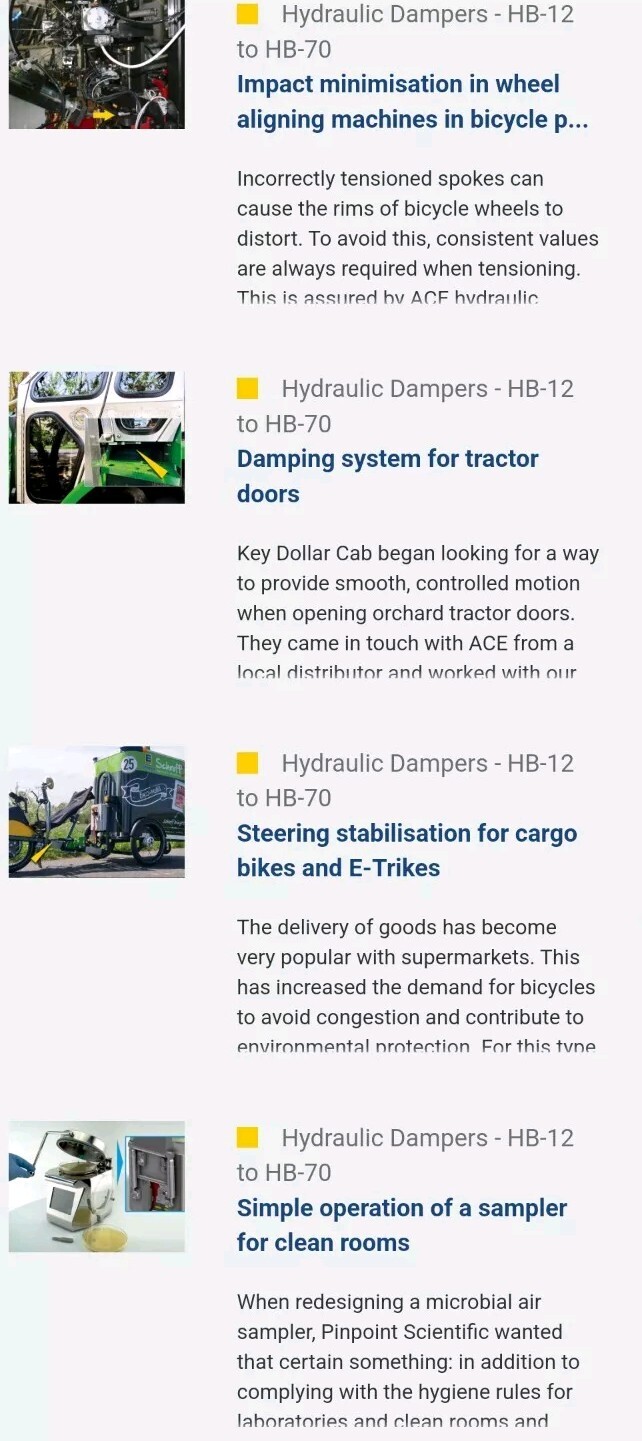The height and width of the screenshot is (1441, 642).
Task: Tap the cargo bike and E-Trike image
Action: tap(97, 812)
